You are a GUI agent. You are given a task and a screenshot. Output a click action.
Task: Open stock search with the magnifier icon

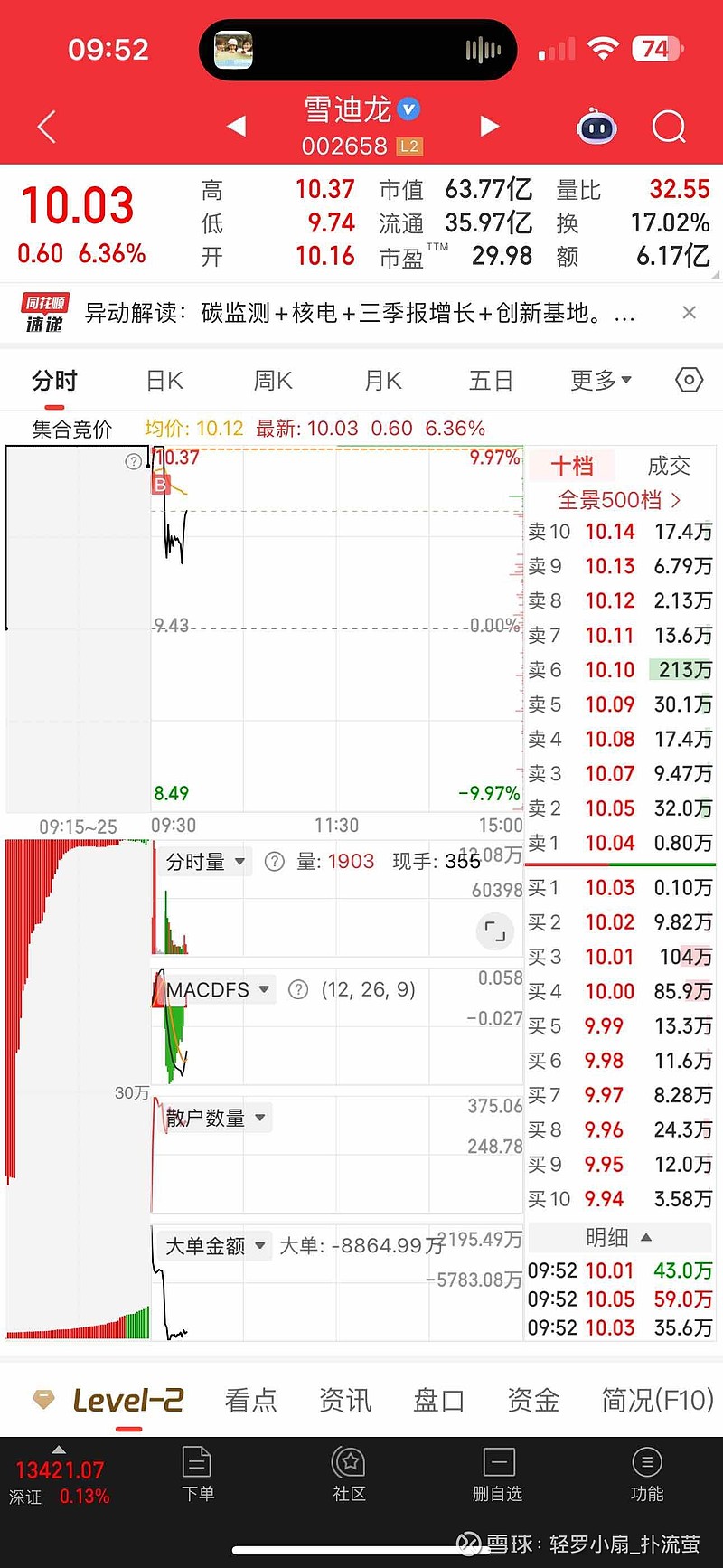tap(669, 127)
